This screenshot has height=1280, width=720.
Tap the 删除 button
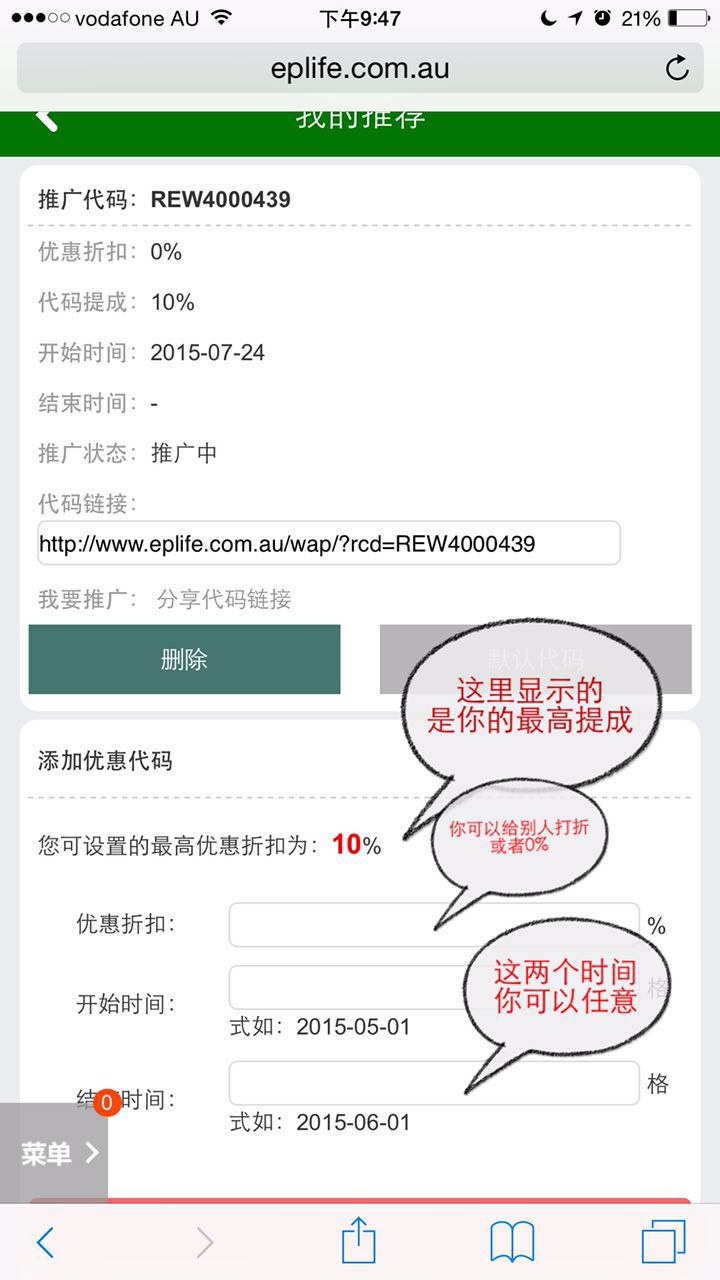pos(184,659)
